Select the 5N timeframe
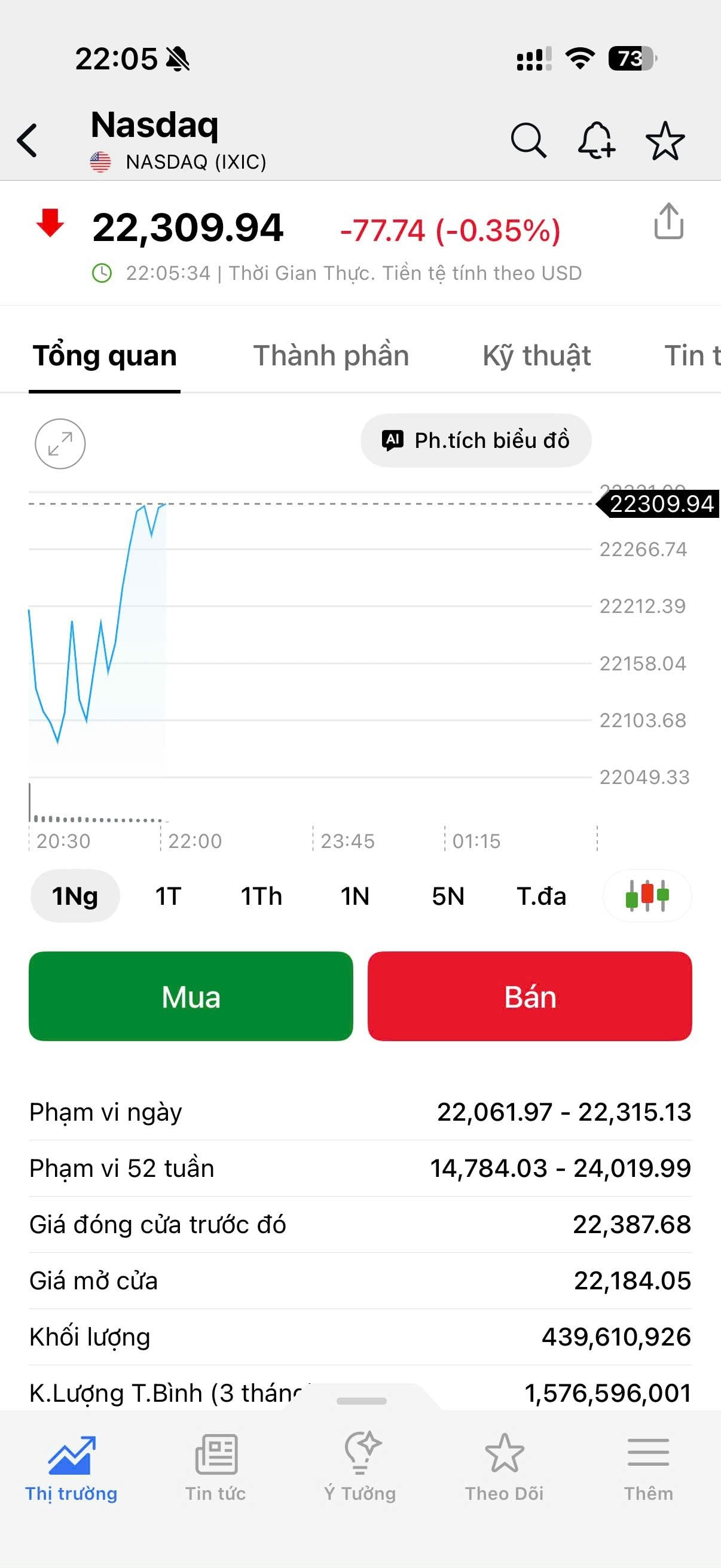The image size is (721, 1568). [x=447, y=895]
